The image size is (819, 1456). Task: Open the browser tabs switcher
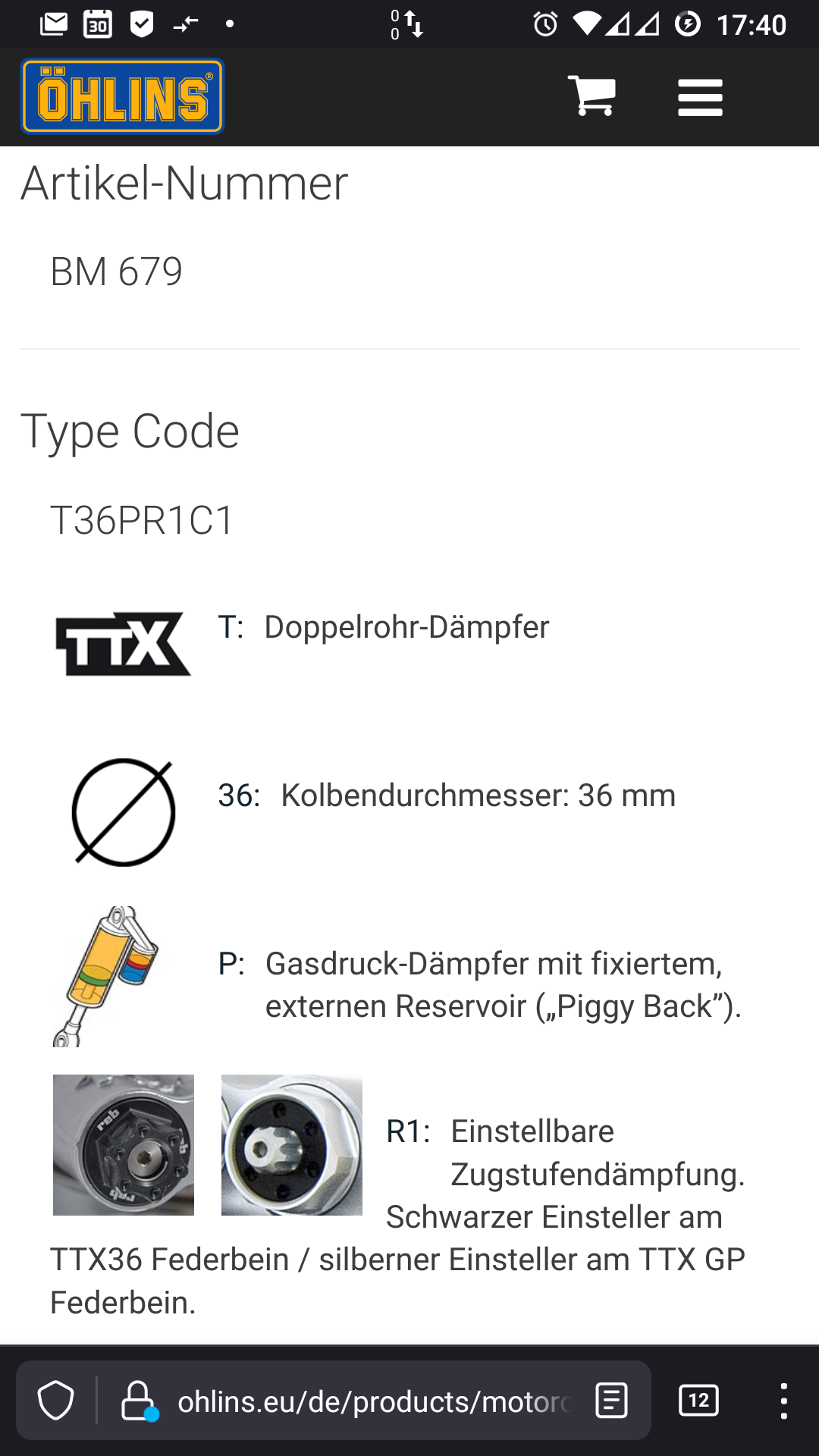698,1401
